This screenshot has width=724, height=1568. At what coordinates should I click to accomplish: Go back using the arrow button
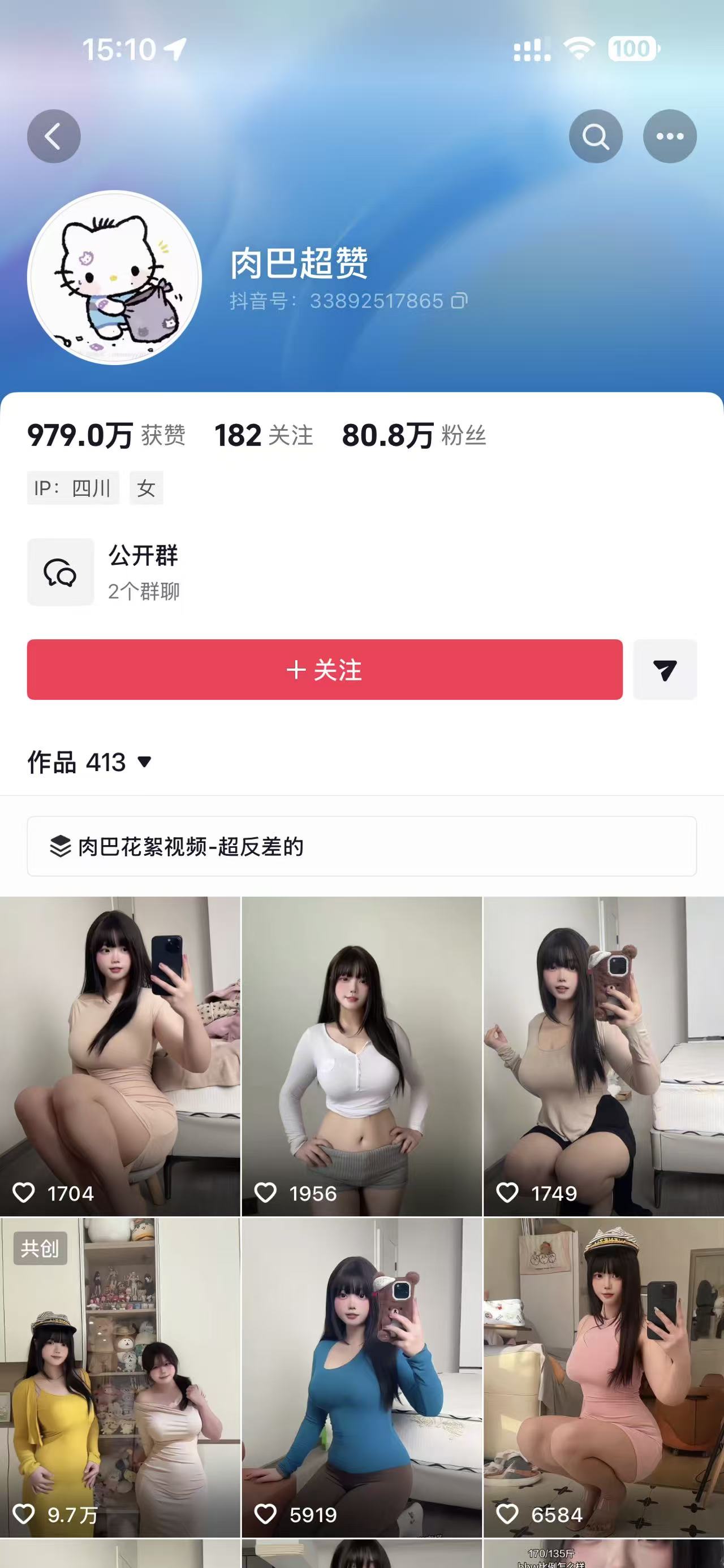pyautogui.click(x=54, y=136)
